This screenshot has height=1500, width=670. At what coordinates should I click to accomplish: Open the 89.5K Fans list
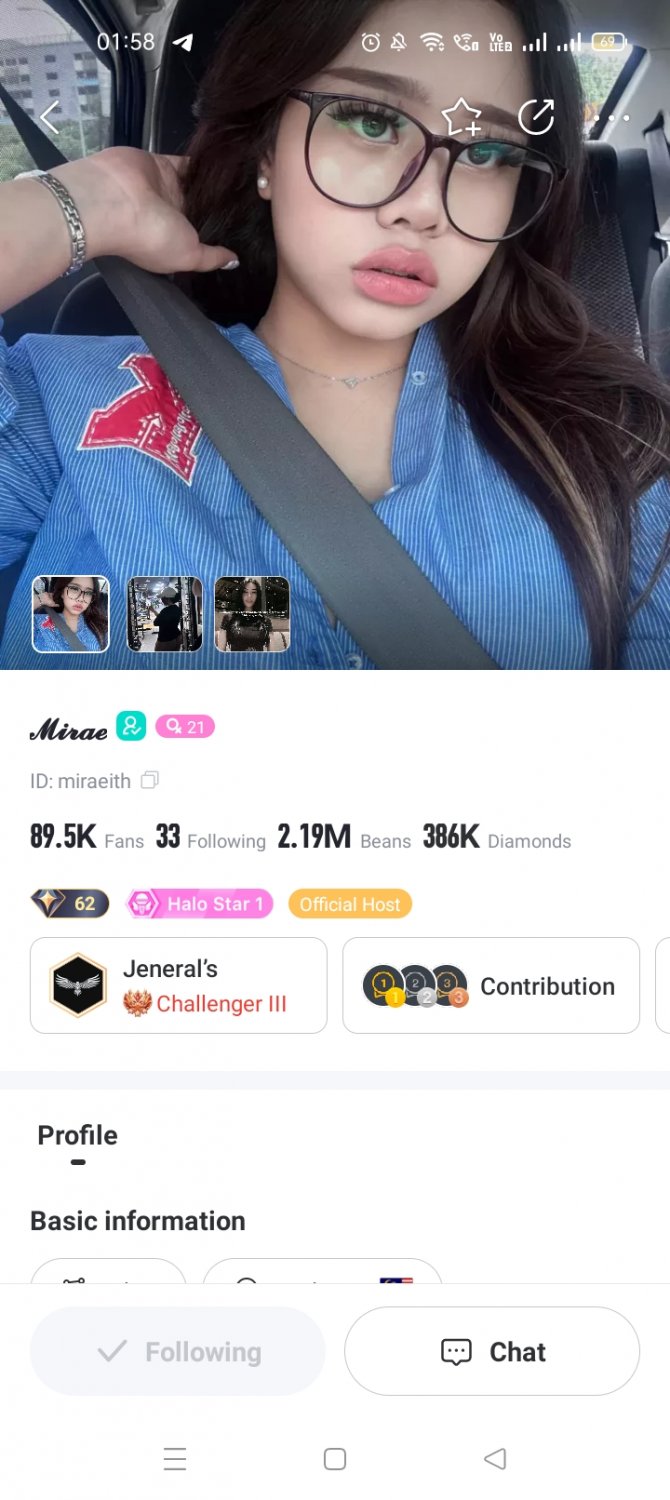pos(87,838)
